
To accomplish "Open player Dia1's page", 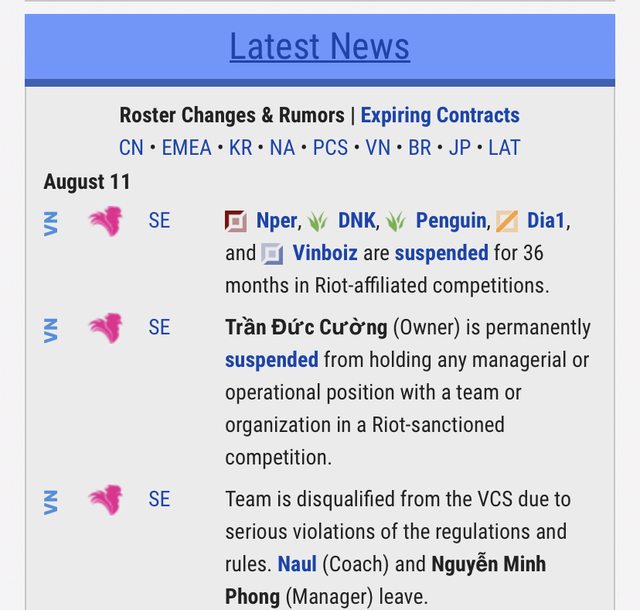I will [547, 221].
